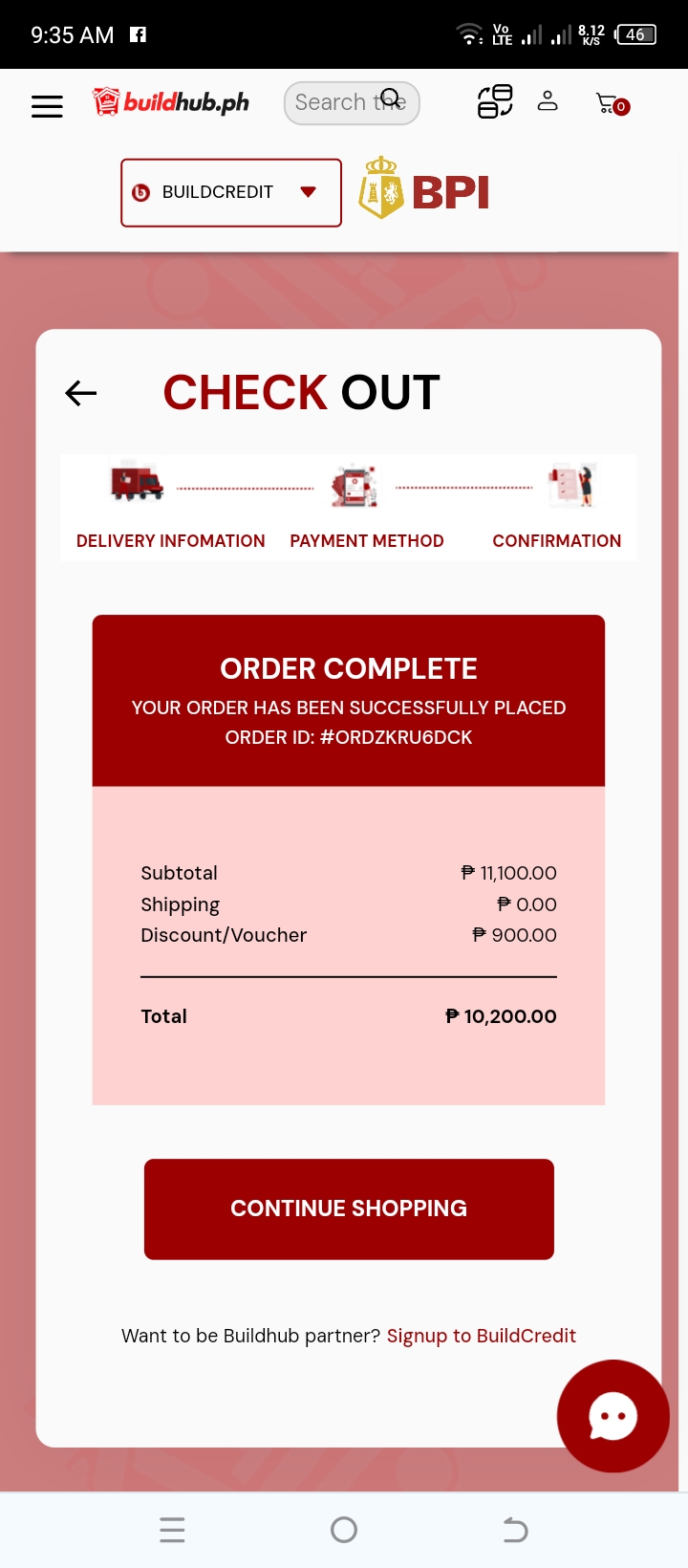Open recent apps from the navigation bar

172,1530
